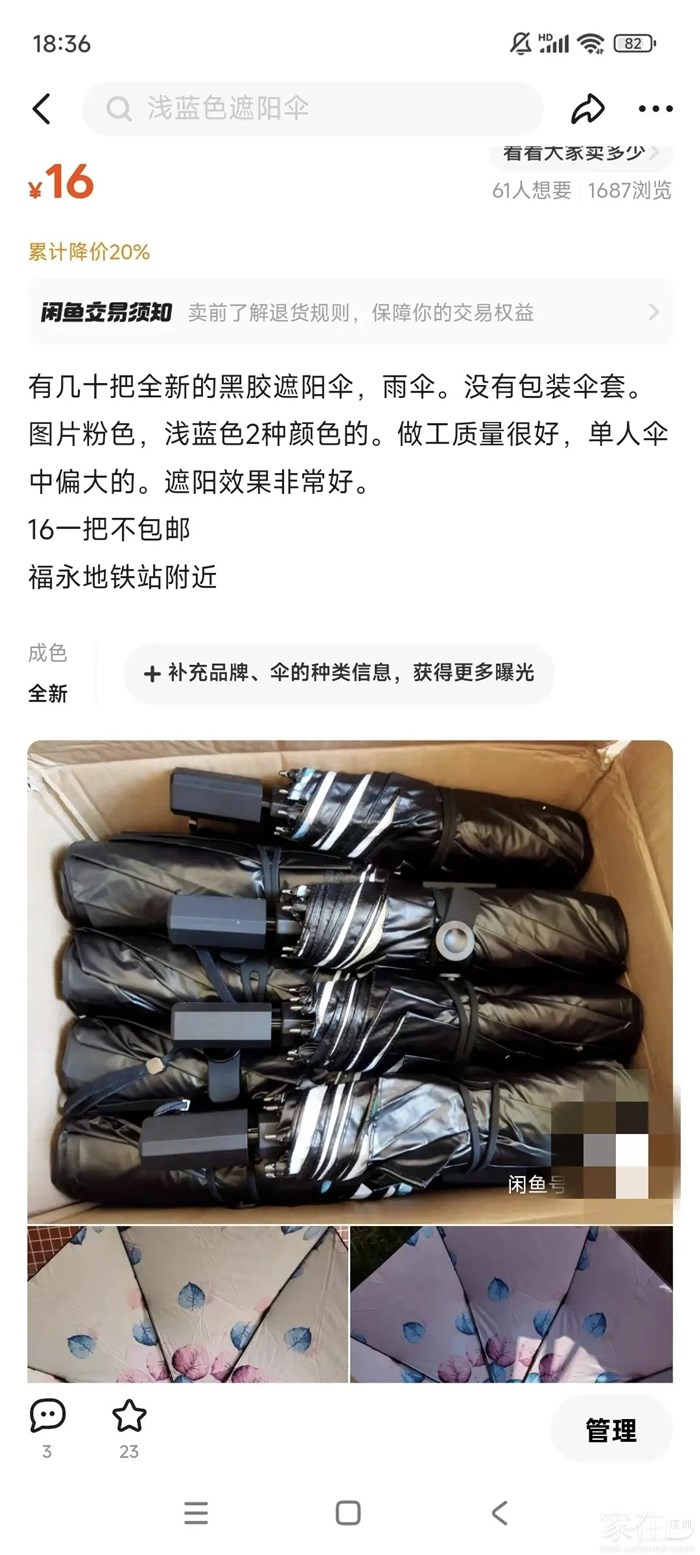
Task: Tap 补充品牌、伞的种类信息 chip
Action: pyautogui.click(x=339, y=673)
